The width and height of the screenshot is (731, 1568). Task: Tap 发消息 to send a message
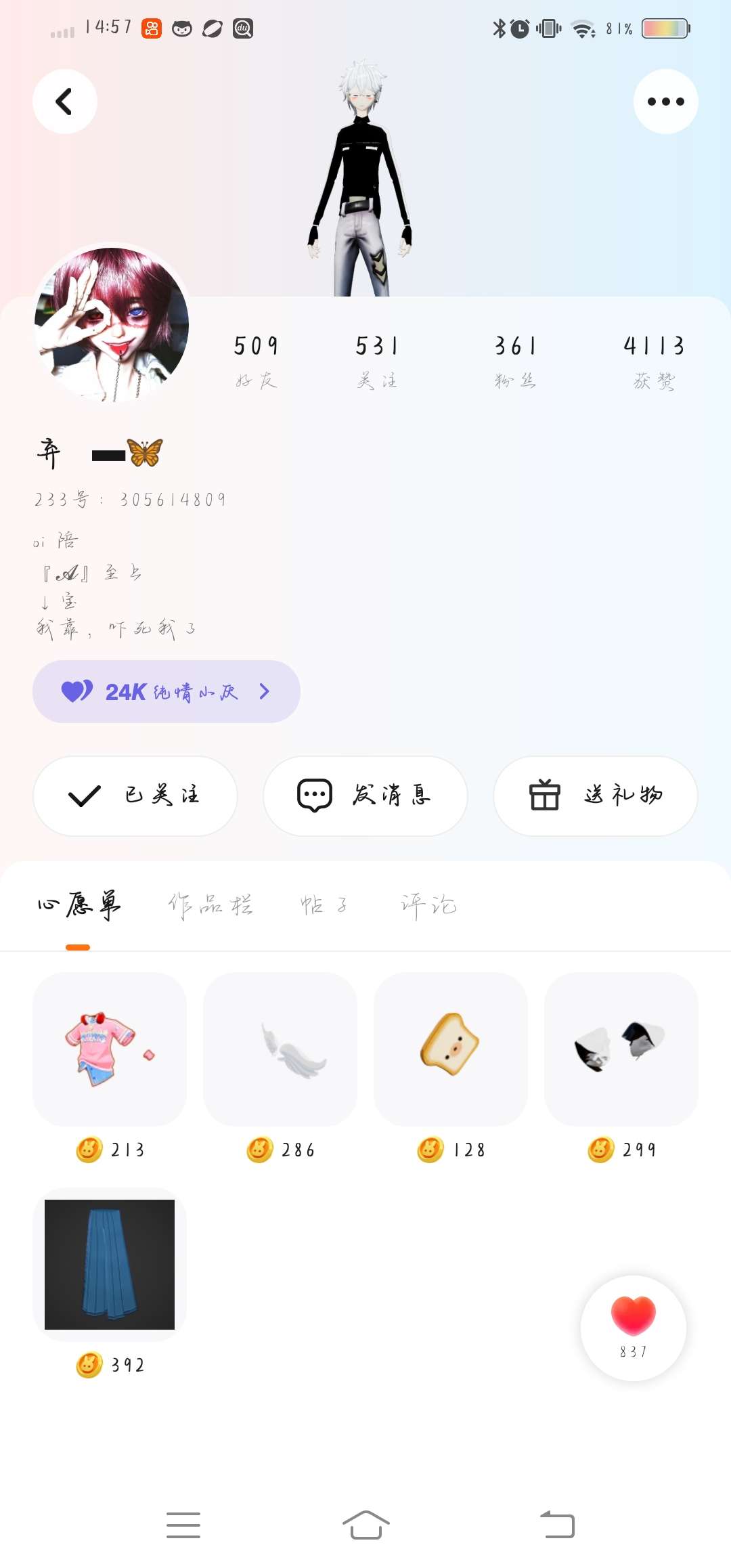point(365,796)
